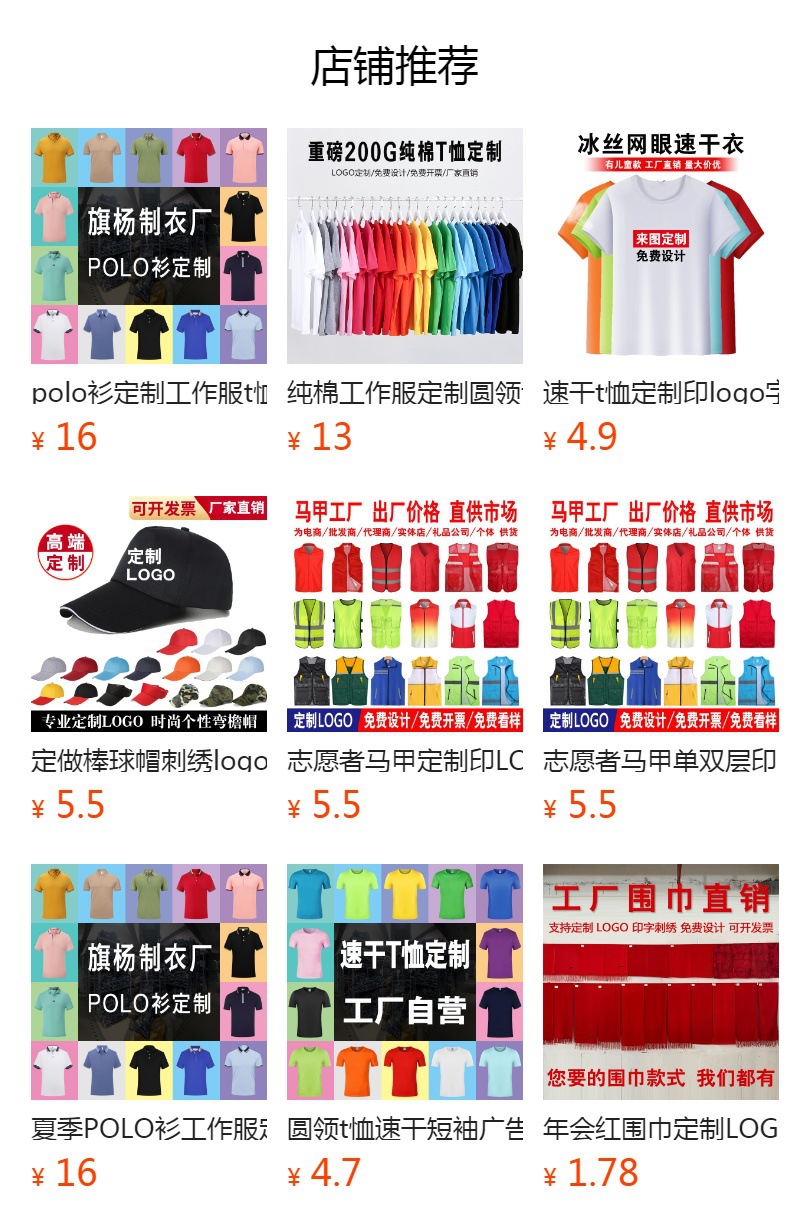The width and height of the screenshot is (790, 1232).
Task: View the 夏季POLO衫工作服 product
Action: point(148,982)
